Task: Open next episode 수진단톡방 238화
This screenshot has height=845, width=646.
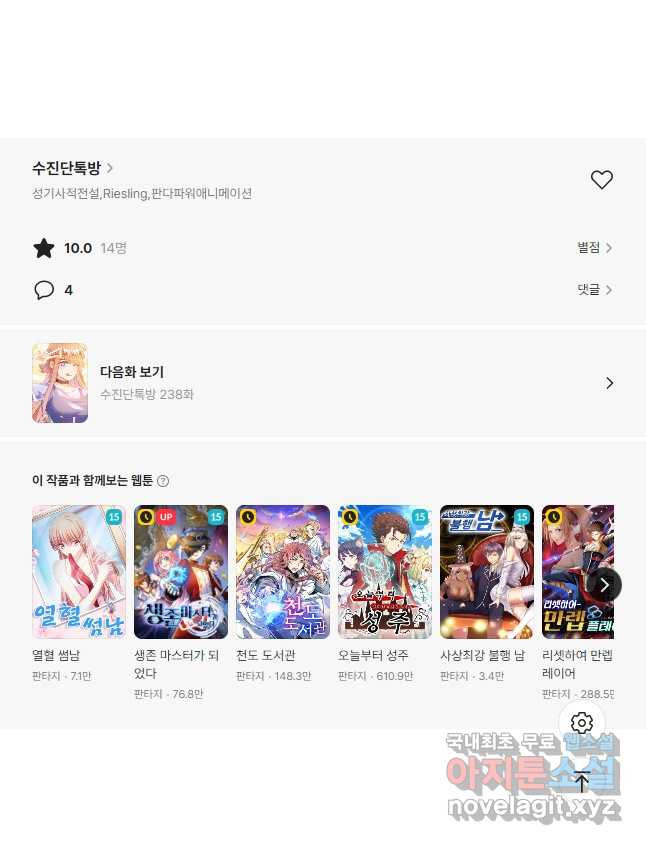Action: [x=322, y=383]
